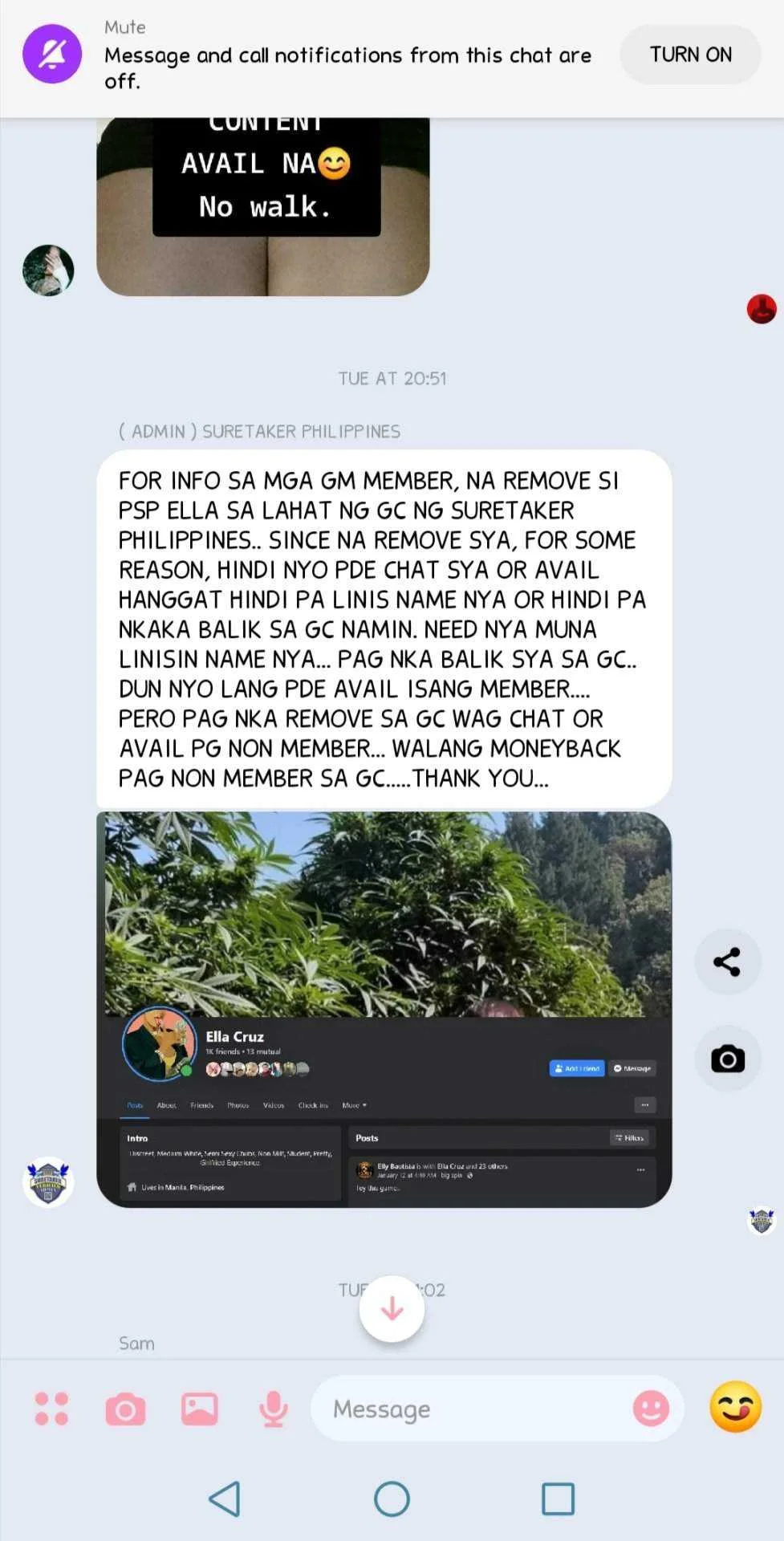
Task: Open the Ella Cruz profile screenshot
Action: [x=384, y=1009]
